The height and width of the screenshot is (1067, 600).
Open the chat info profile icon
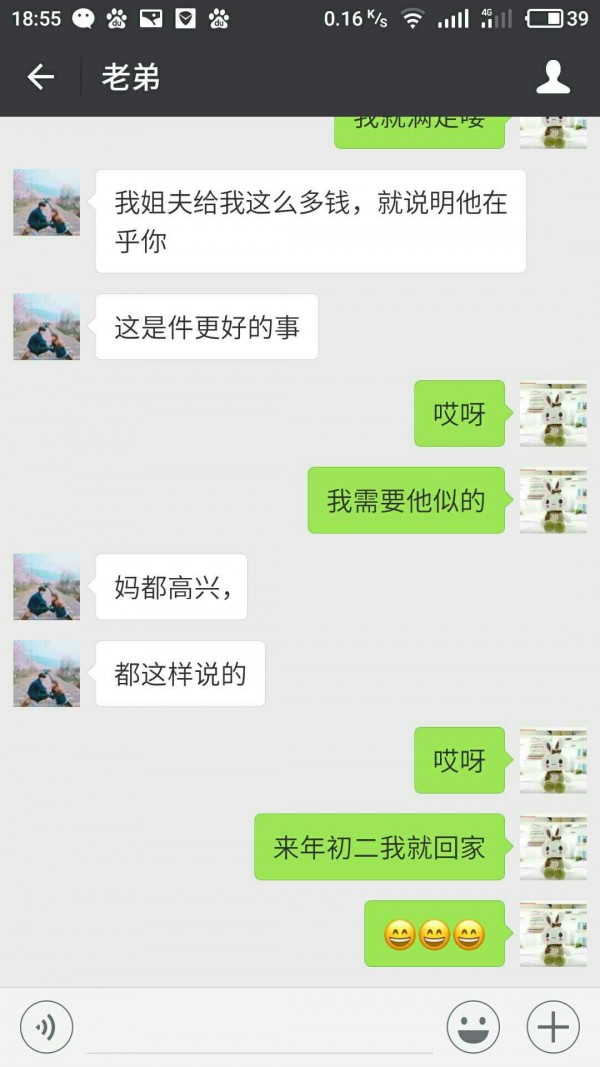[553, 77]
